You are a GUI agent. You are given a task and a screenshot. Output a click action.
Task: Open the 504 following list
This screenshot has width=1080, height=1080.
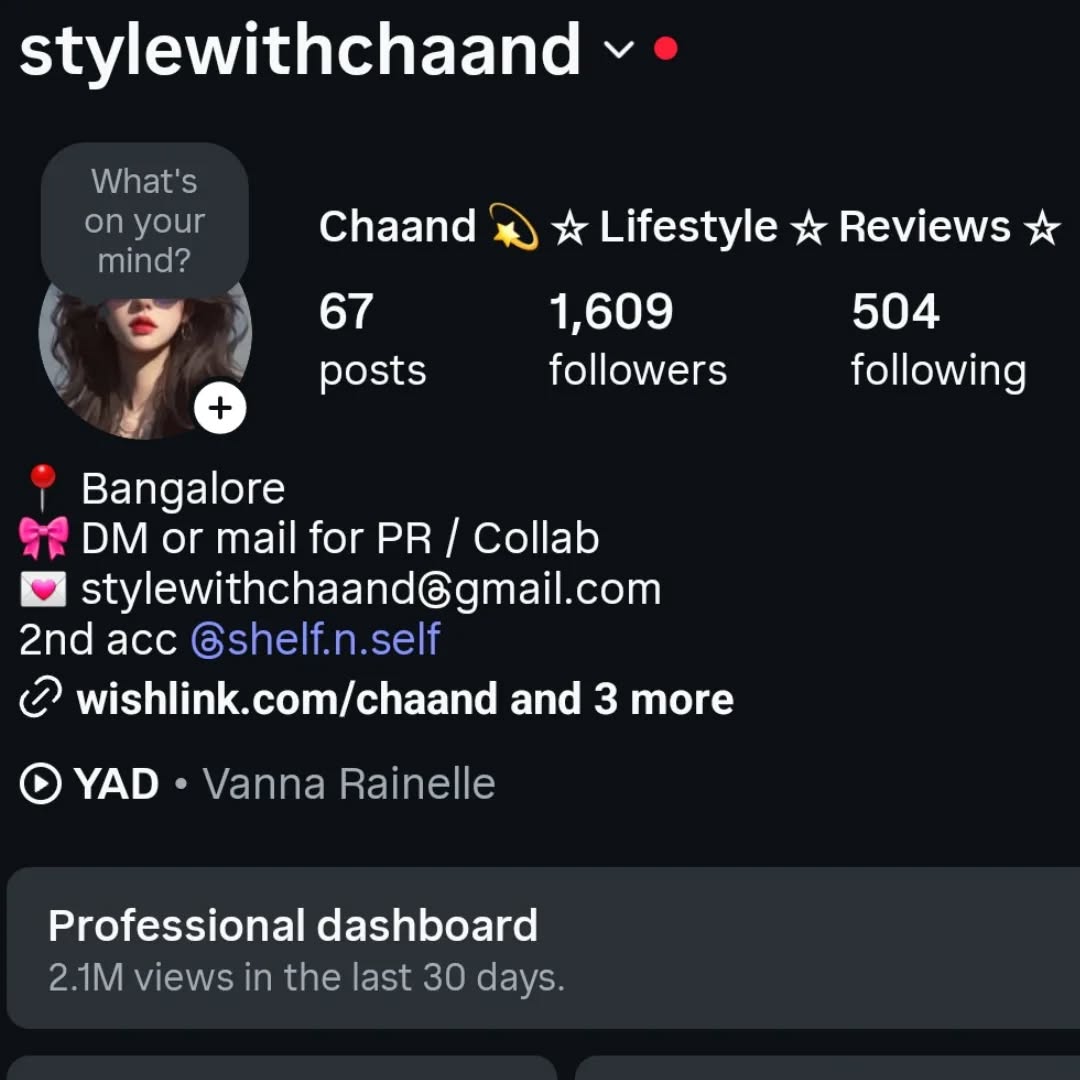click(x=937, y=340)
